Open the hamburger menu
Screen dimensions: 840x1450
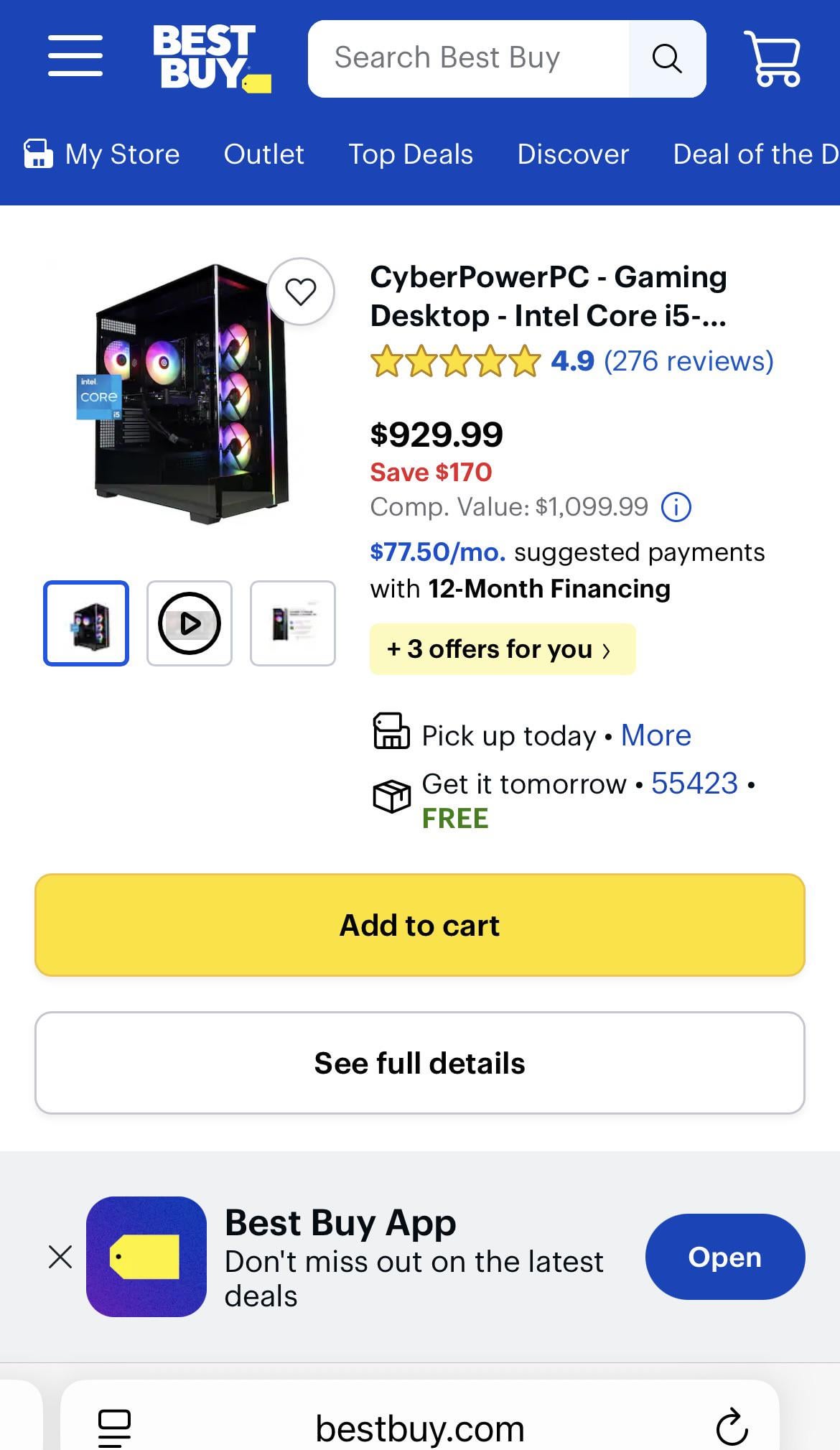point(75,56)
